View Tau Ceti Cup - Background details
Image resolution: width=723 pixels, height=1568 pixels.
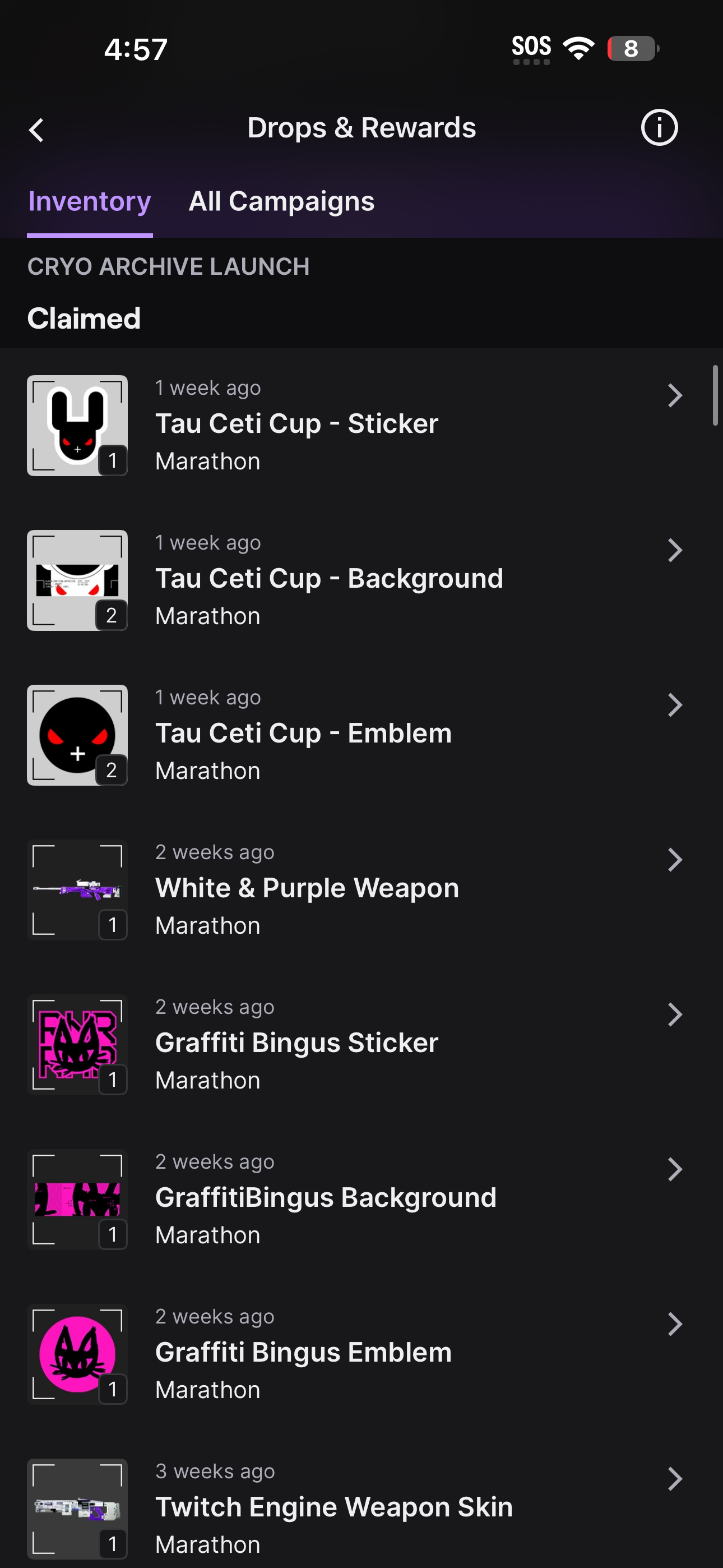(361, 579)
